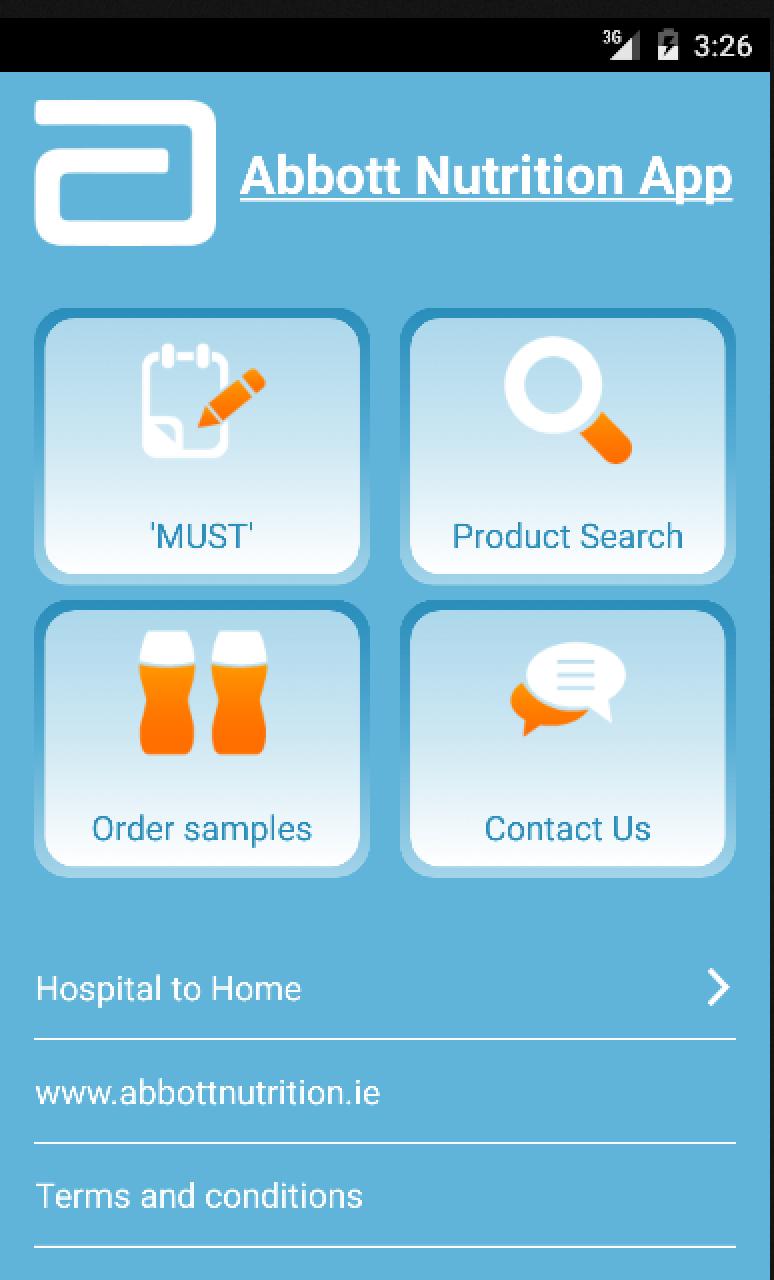Open Terms and conditions
The width and height of the screenshot is (774, 1280).
point(199,1195)
